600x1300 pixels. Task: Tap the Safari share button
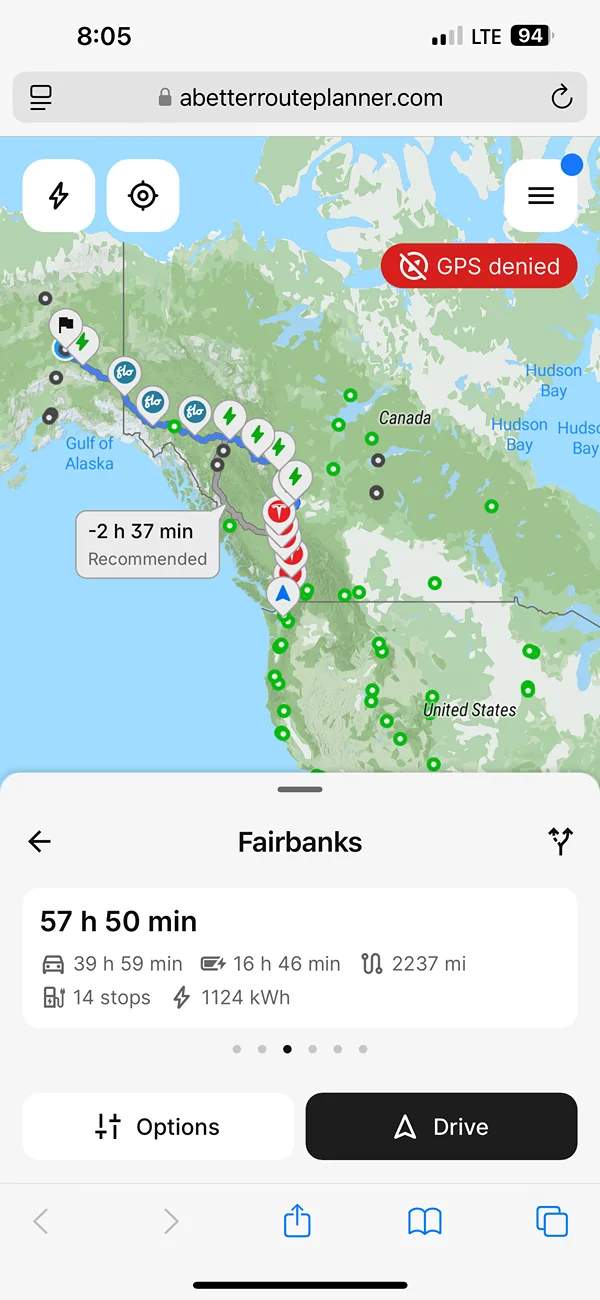point(297,1221)
